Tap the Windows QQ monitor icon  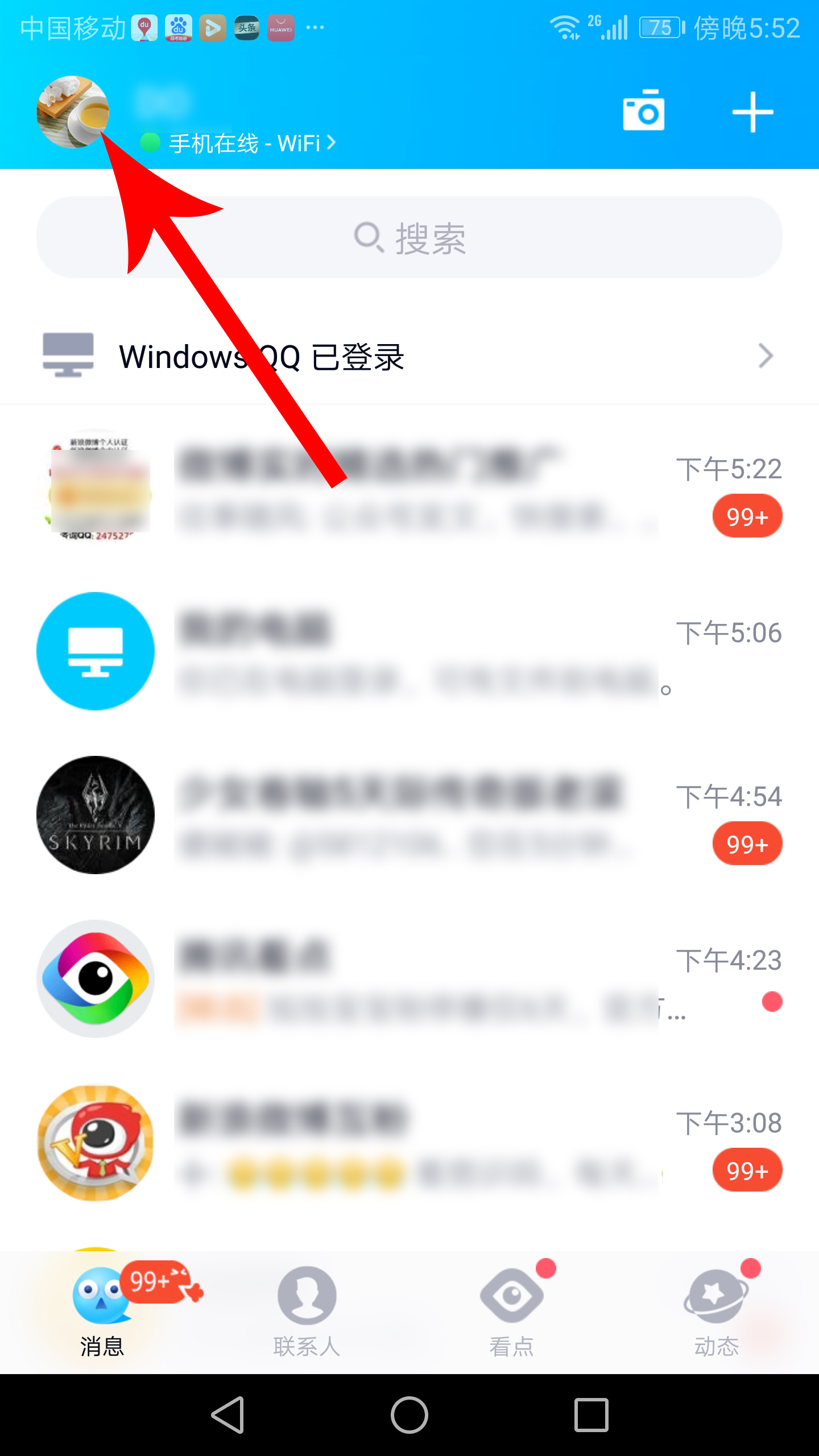click(x=68, y=355)
